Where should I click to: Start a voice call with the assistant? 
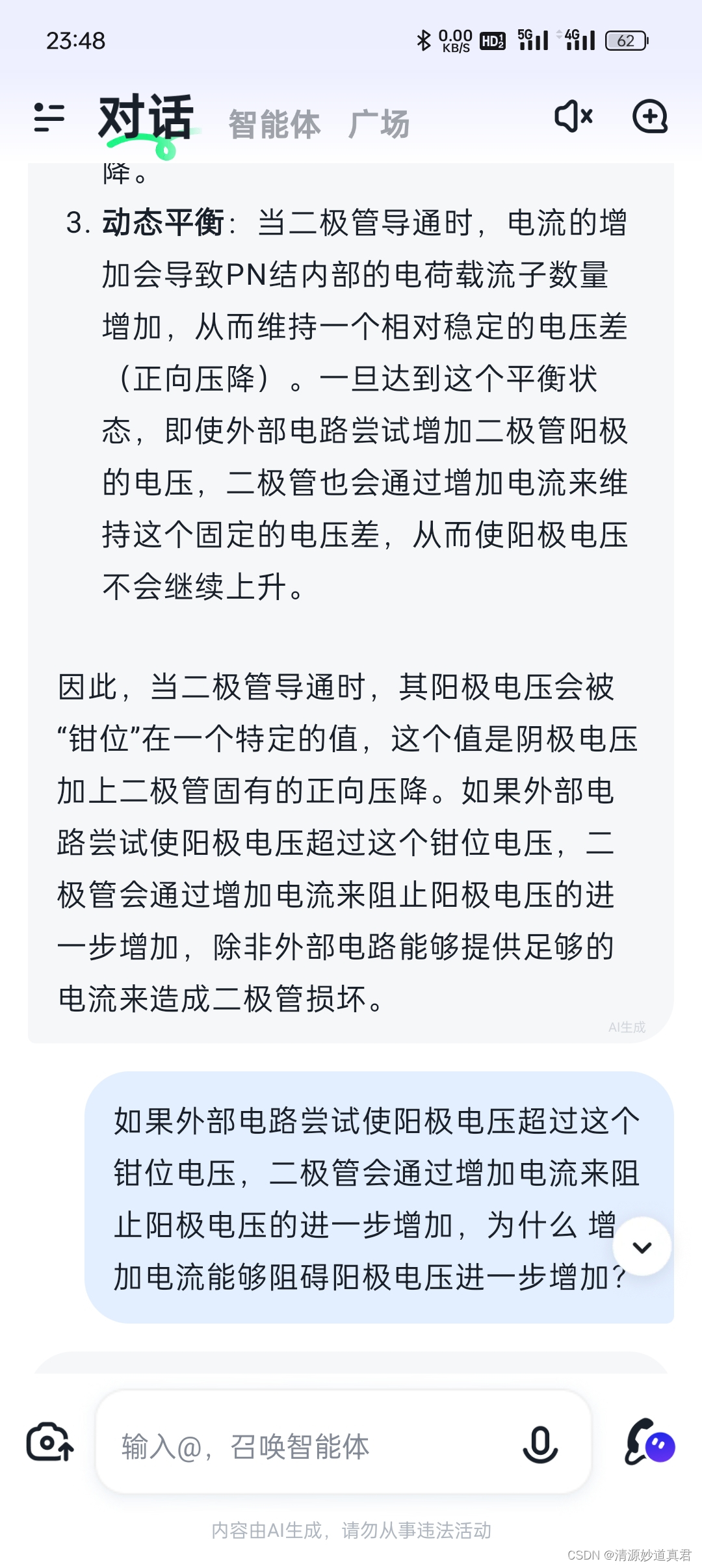pyautogui.click(x=649, y=1443)
